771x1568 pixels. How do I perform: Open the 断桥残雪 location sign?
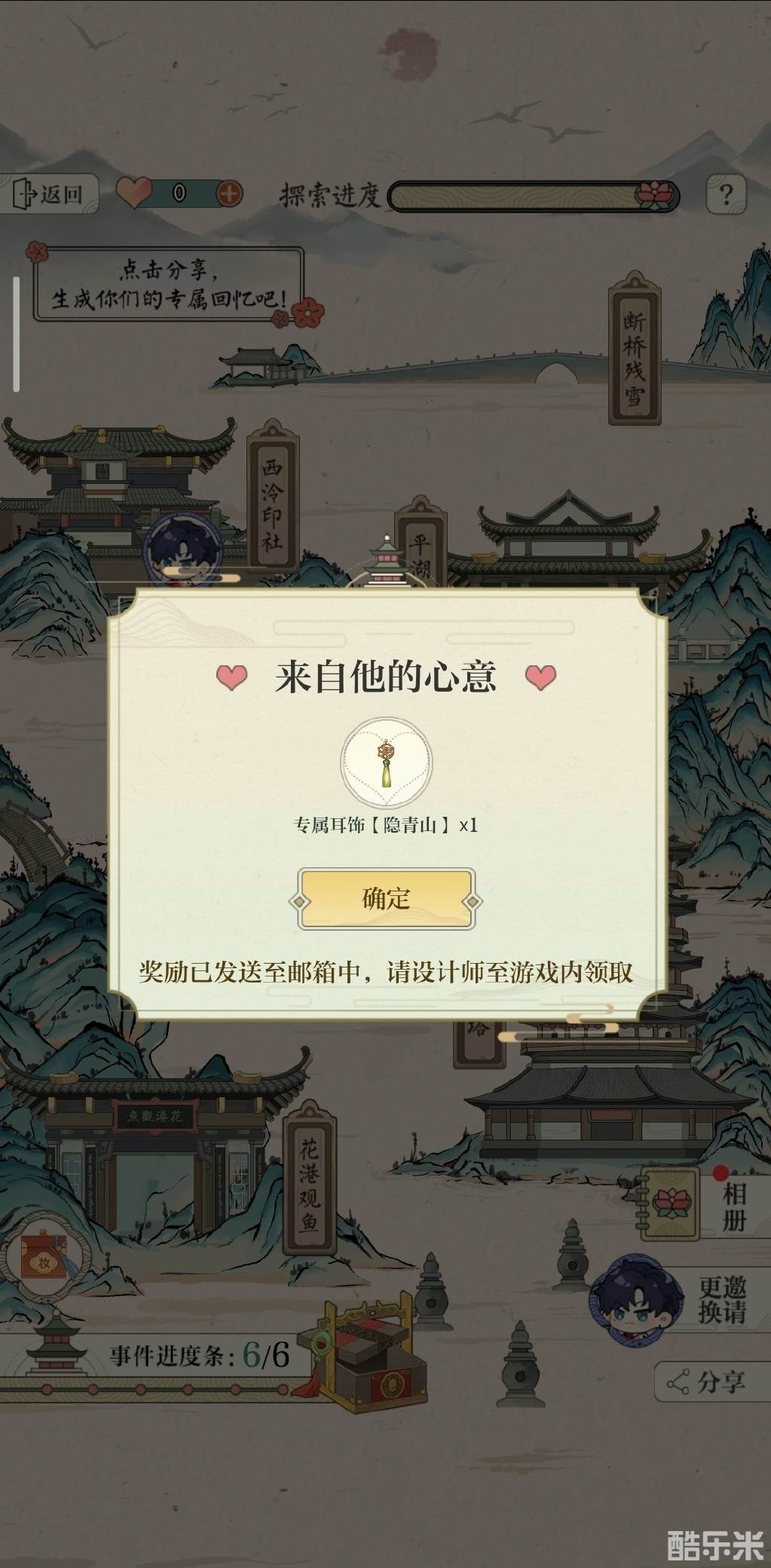click(634, 349)
